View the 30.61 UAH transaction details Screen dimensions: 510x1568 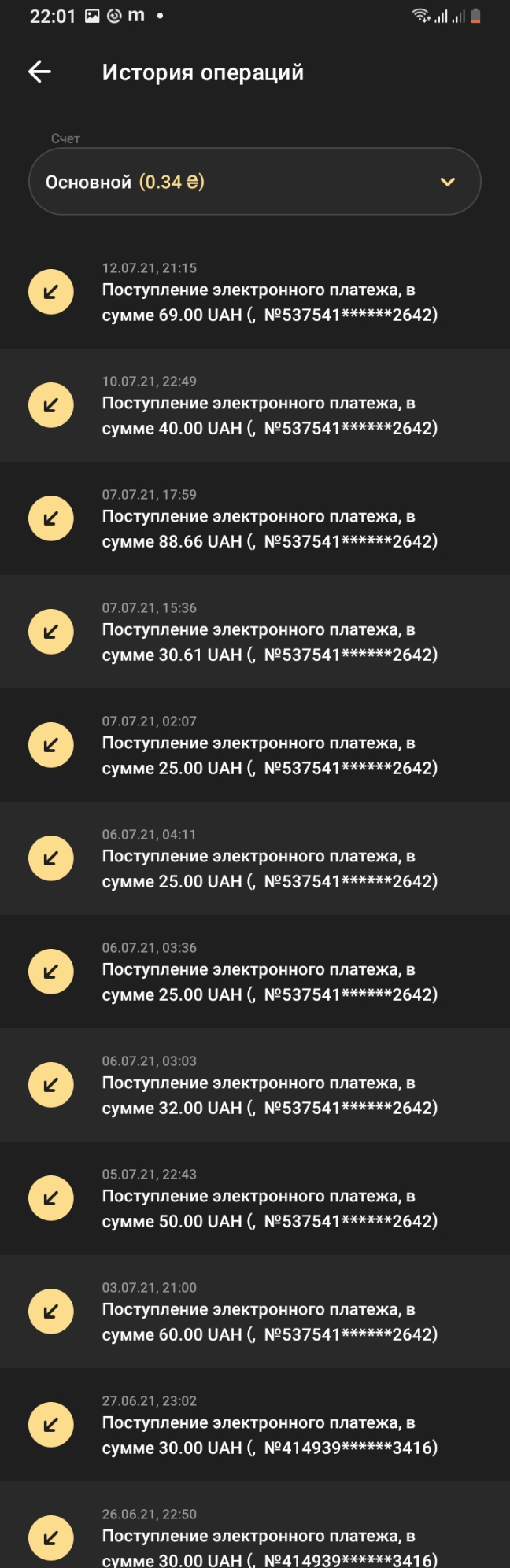pyautogui.click(x=255, y=633)
